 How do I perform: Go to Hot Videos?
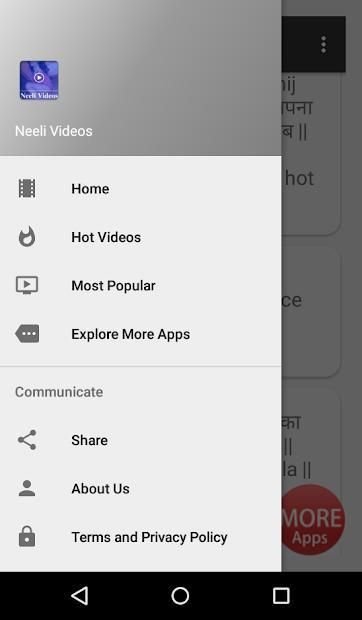141,237
